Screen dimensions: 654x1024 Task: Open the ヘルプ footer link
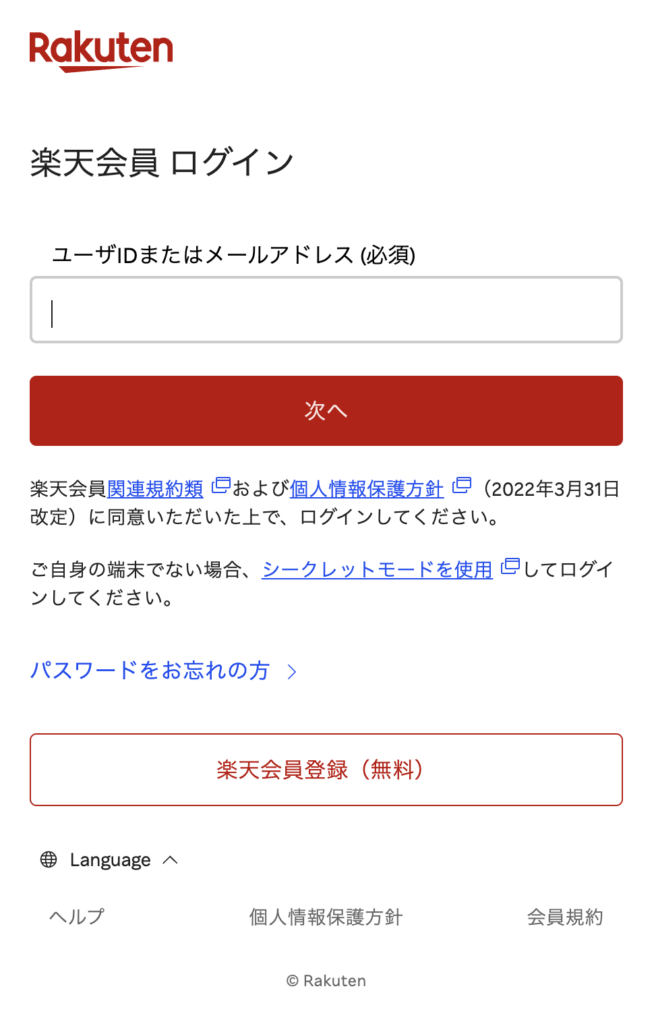[77, 917]
